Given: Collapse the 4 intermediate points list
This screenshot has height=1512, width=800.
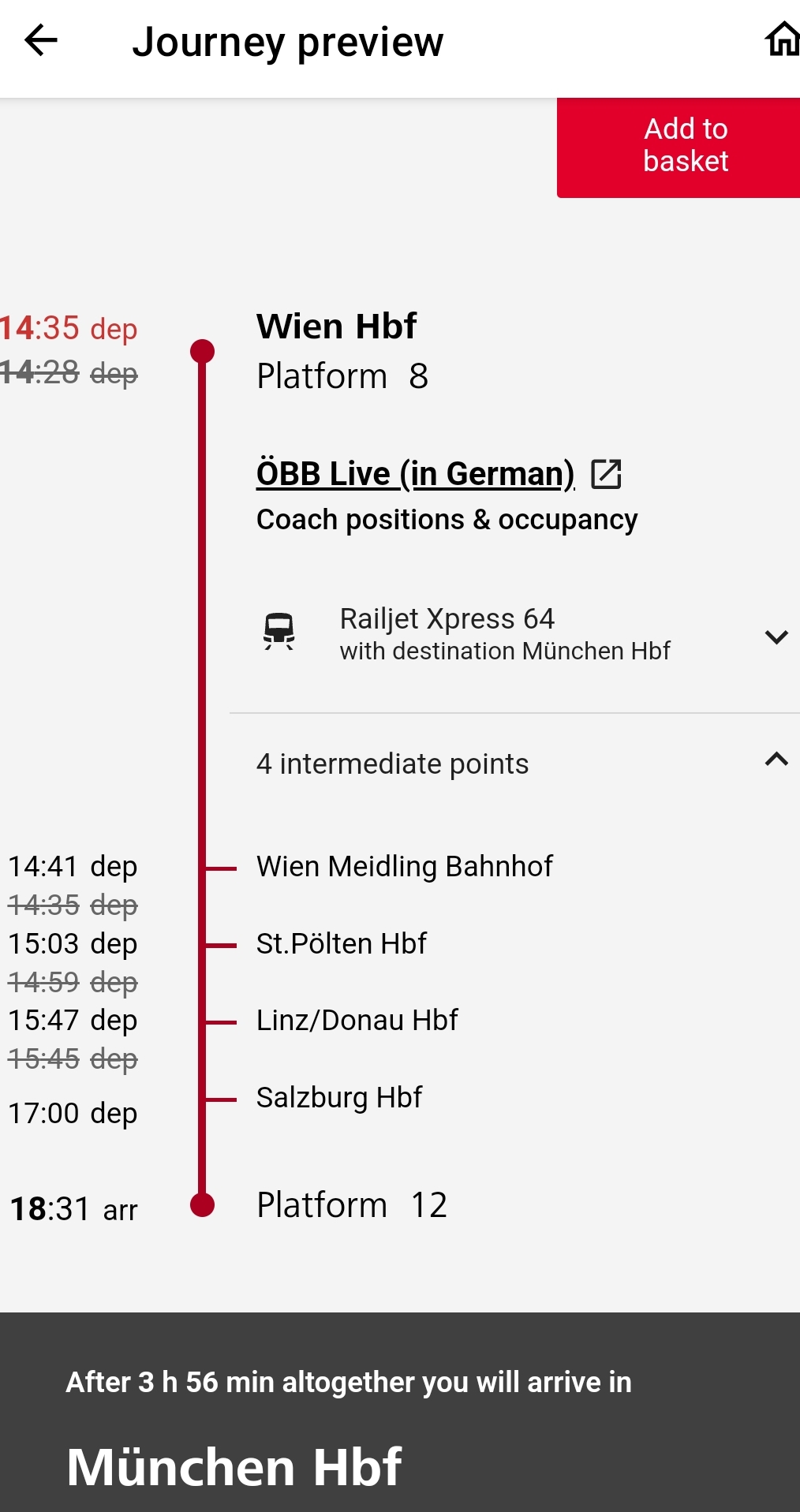Looking at the screenshot, I should point(514,763).
